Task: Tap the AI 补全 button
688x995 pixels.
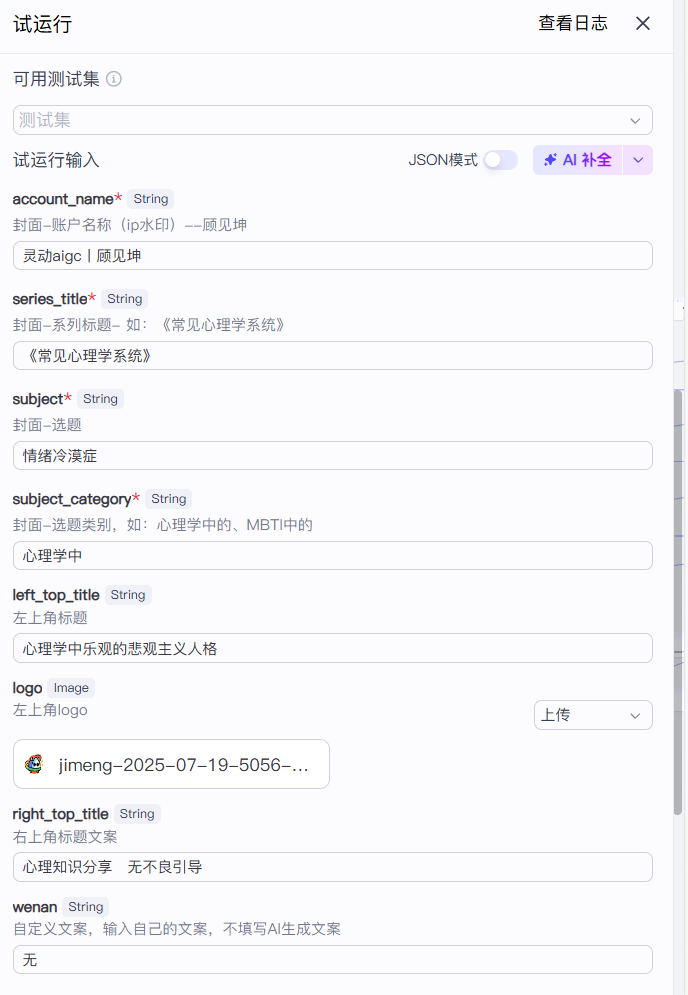Action: click(578, 160)
